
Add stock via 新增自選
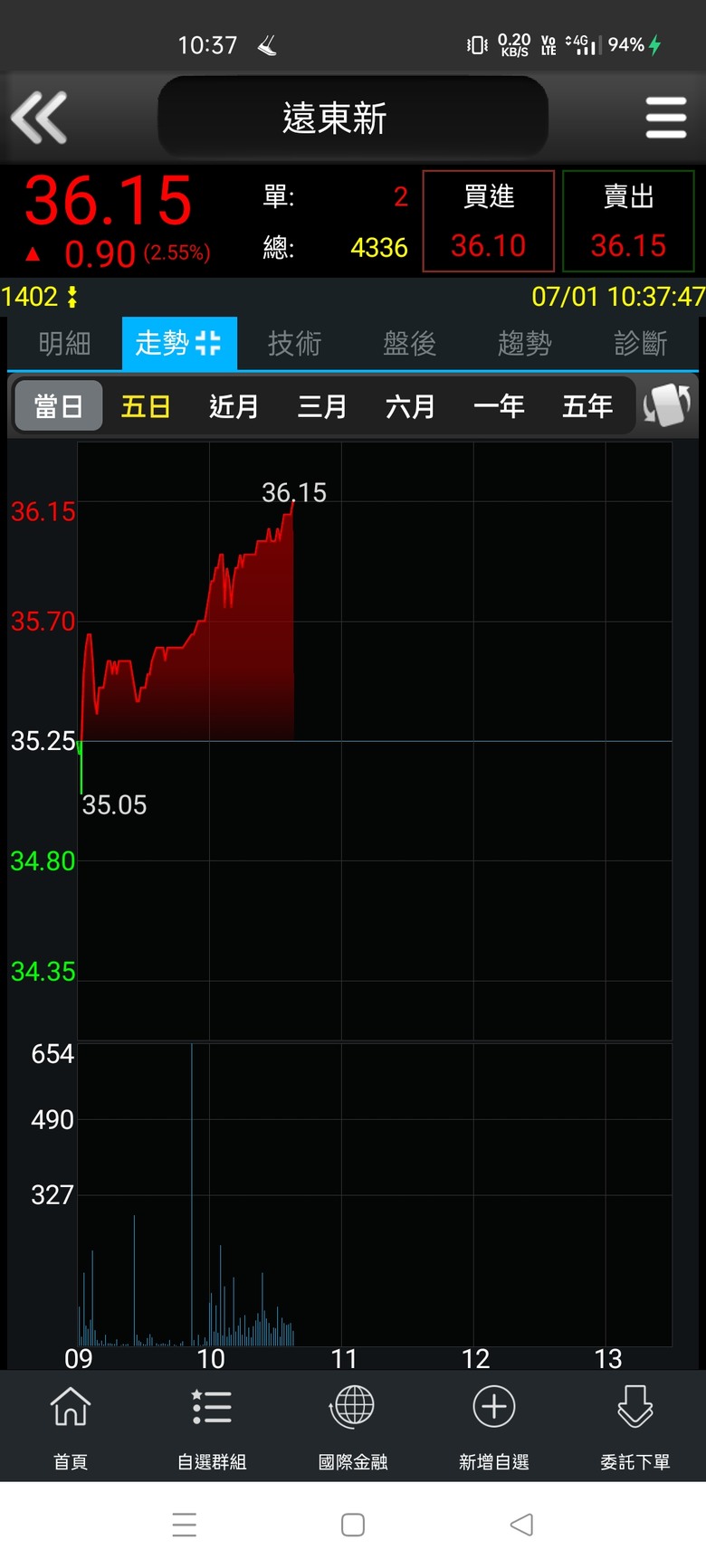click(x=494, y=1426)
